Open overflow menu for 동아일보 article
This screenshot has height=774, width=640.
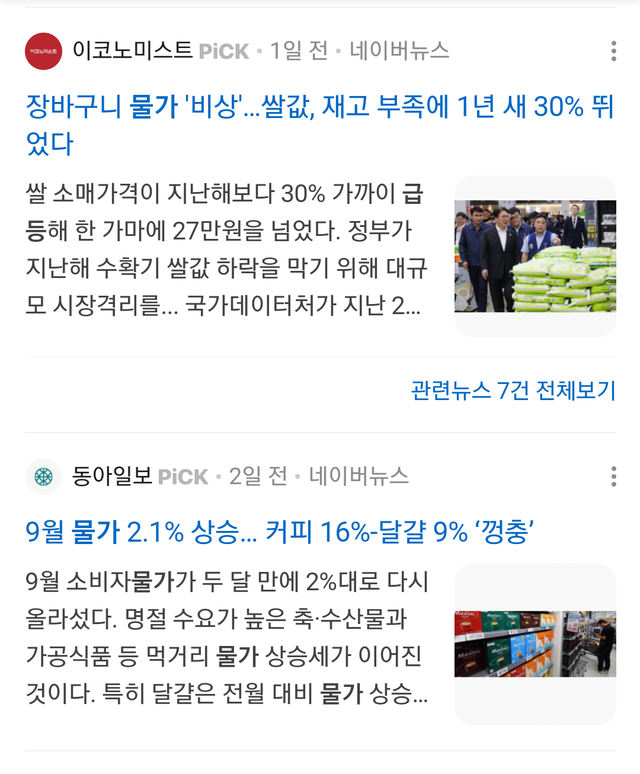613,476
